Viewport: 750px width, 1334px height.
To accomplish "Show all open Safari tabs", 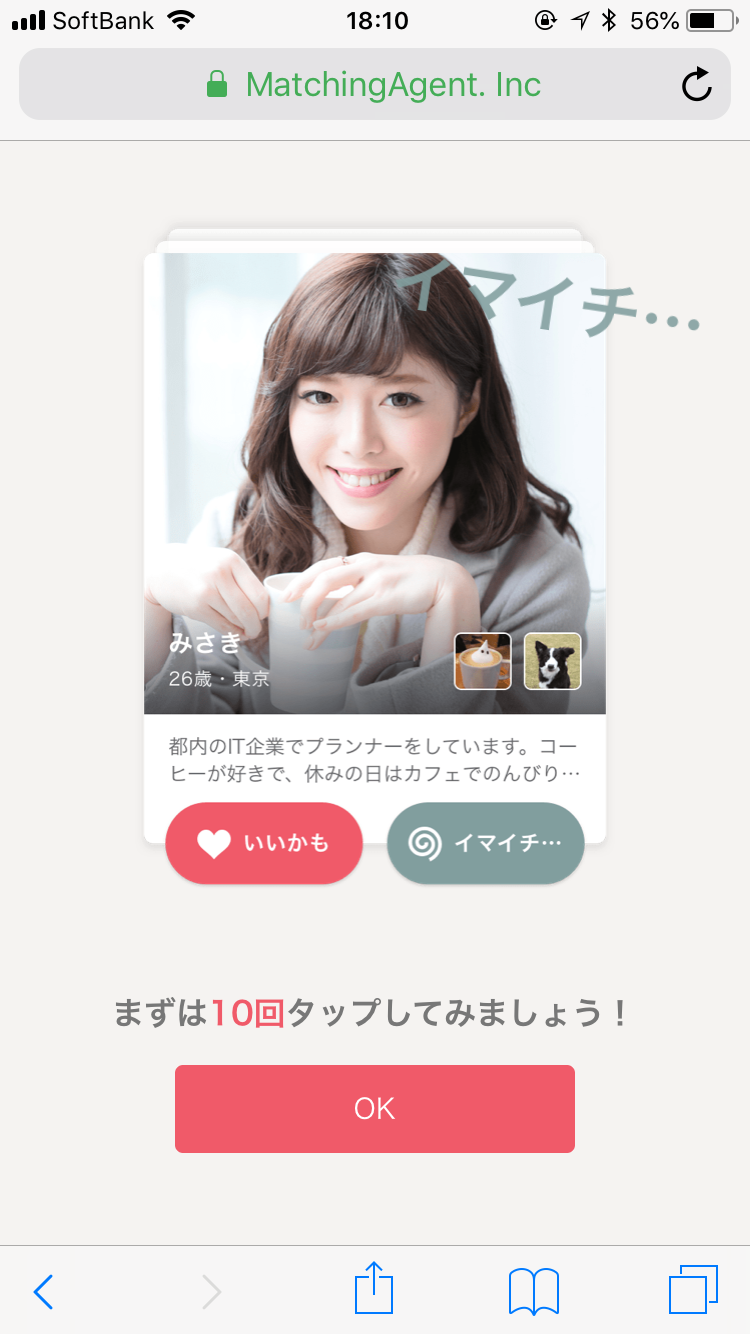I will (x=692, y=1290).
